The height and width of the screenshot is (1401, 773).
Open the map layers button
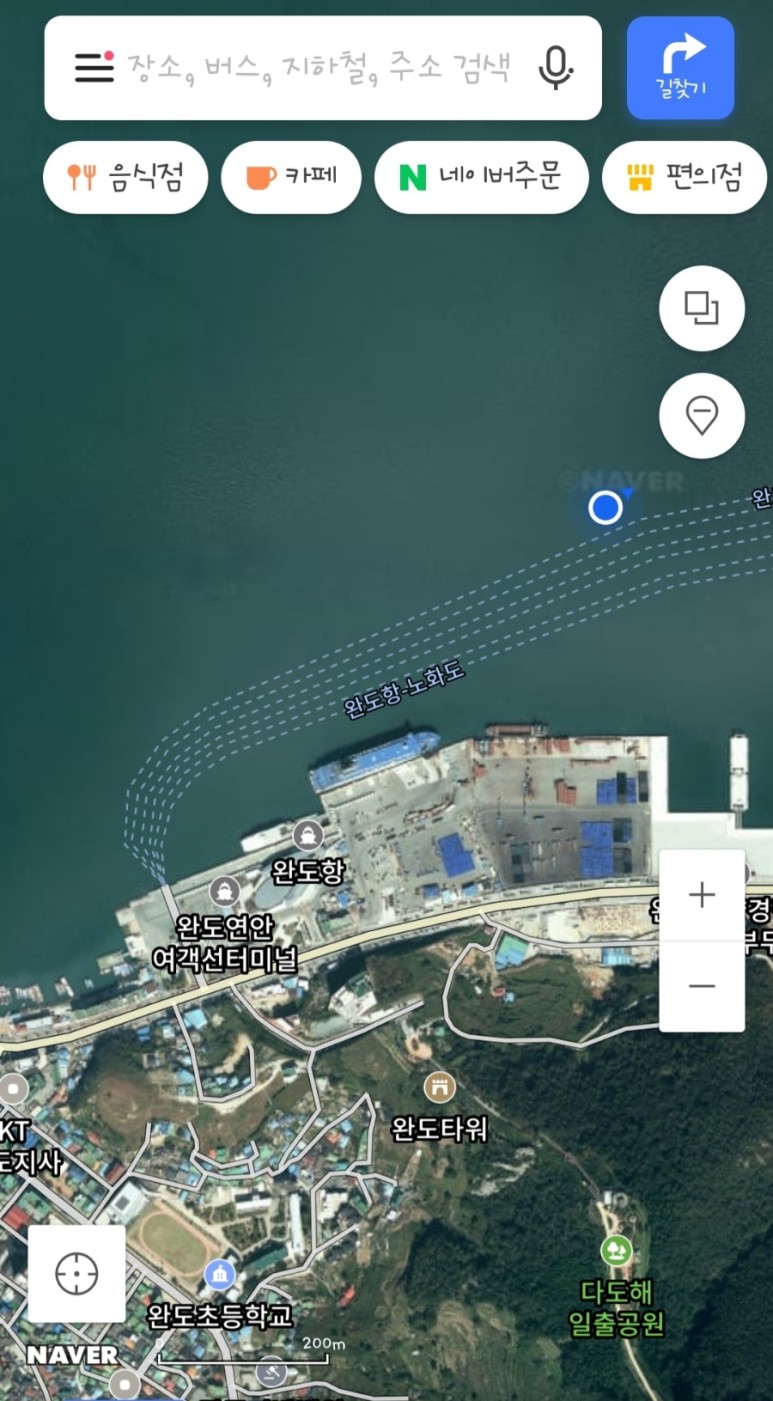point(702,308)
